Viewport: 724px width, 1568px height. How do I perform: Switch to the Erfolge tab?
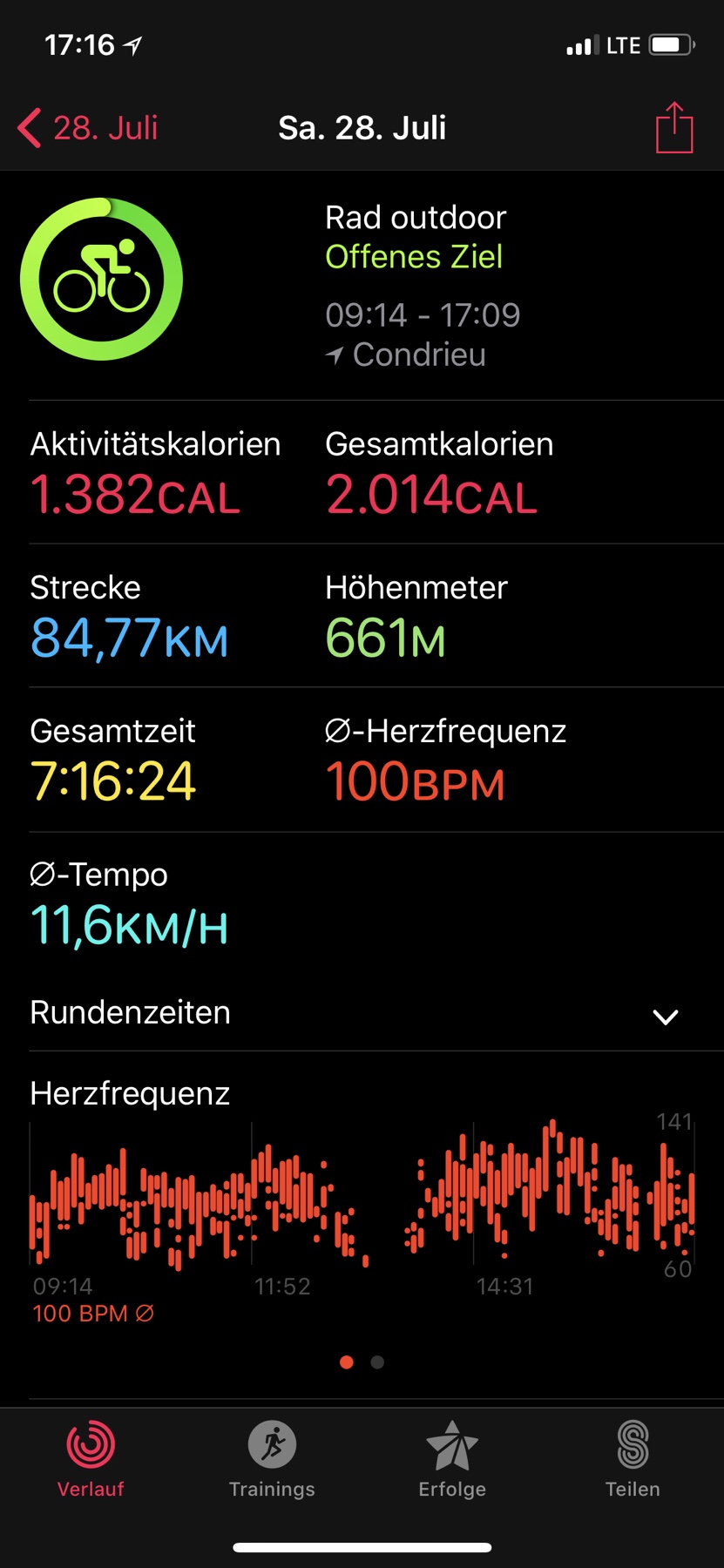[452, 1458]
